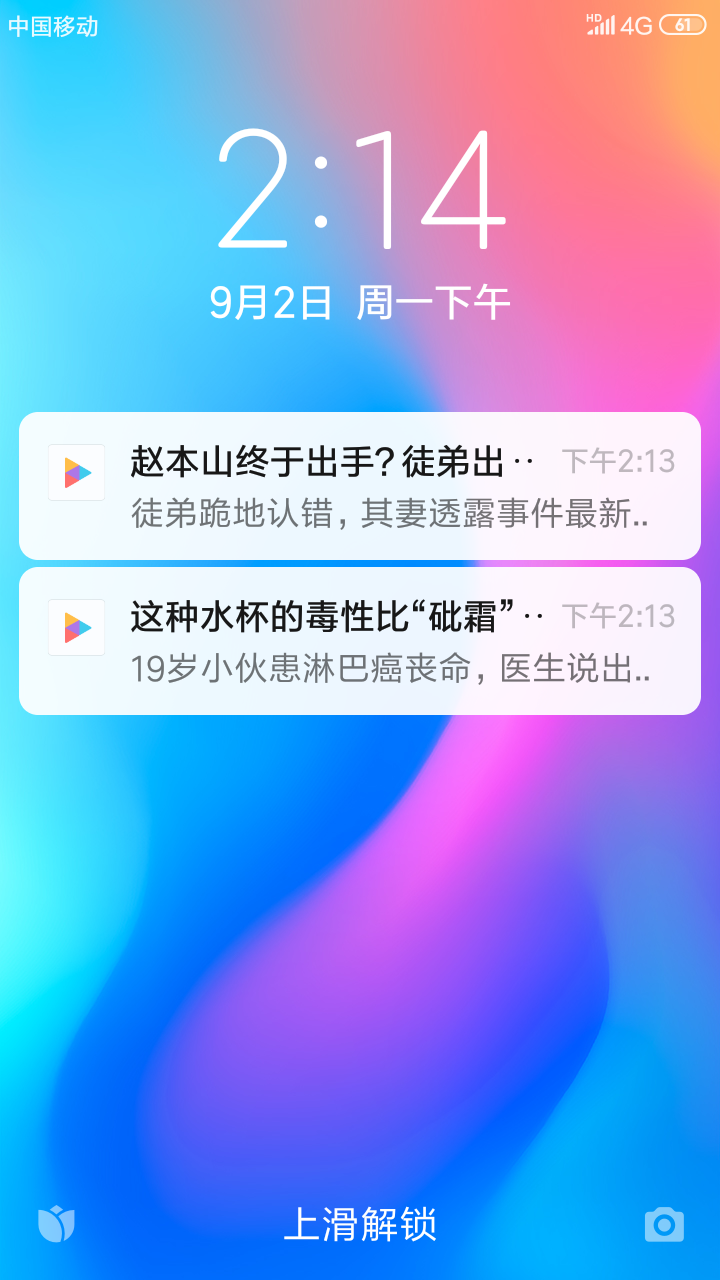Image resolution: width=720 pixels, height=1280 pixels.
Task: Open the 赵本山终于出手 notification
Action: [360, 486]
